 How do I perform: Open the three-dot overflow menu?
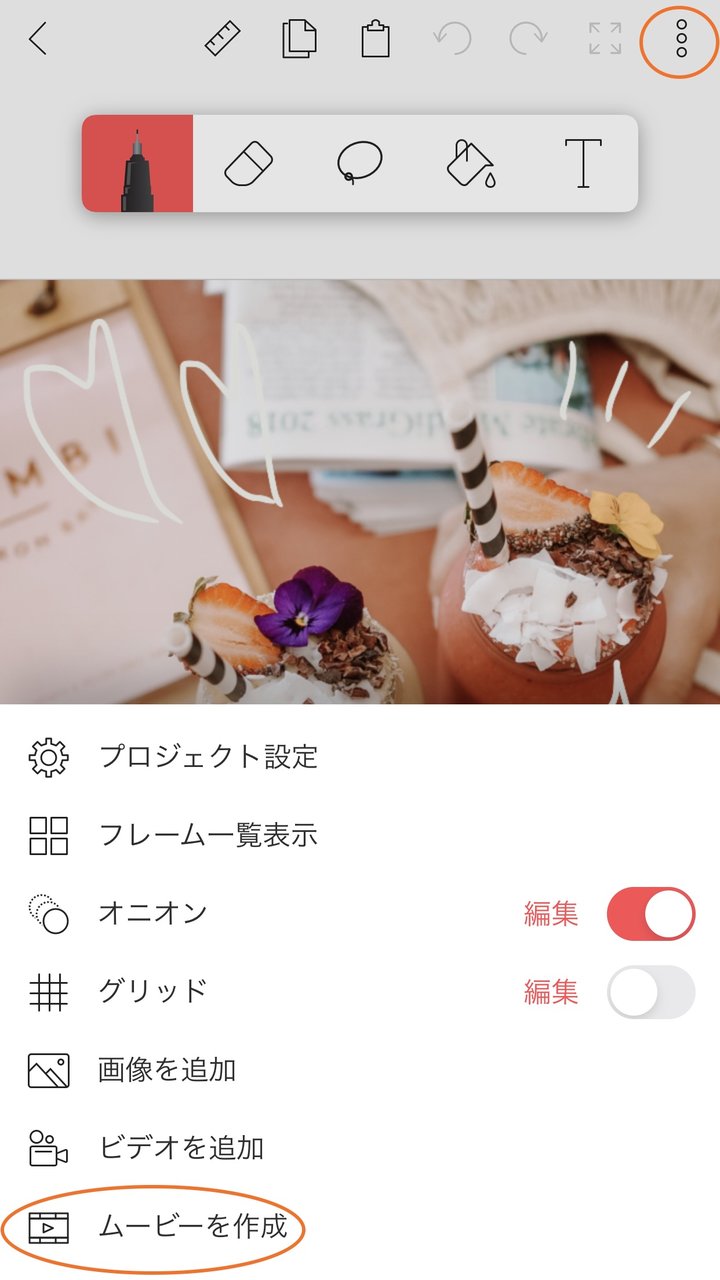coord(681,39)
